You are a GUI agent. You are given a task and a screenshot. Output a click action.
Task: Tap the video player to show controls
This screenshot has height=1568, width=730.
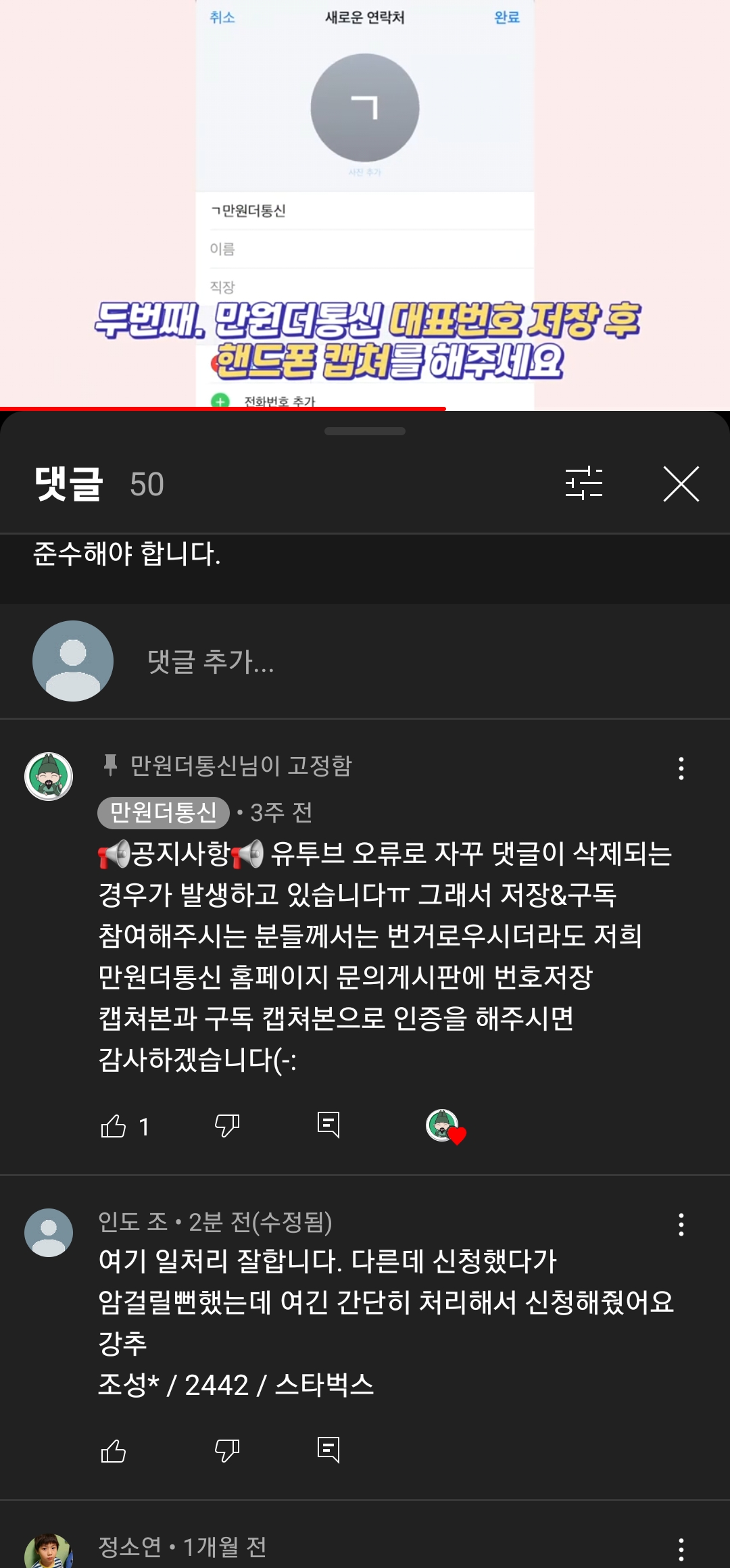[365, 203]
